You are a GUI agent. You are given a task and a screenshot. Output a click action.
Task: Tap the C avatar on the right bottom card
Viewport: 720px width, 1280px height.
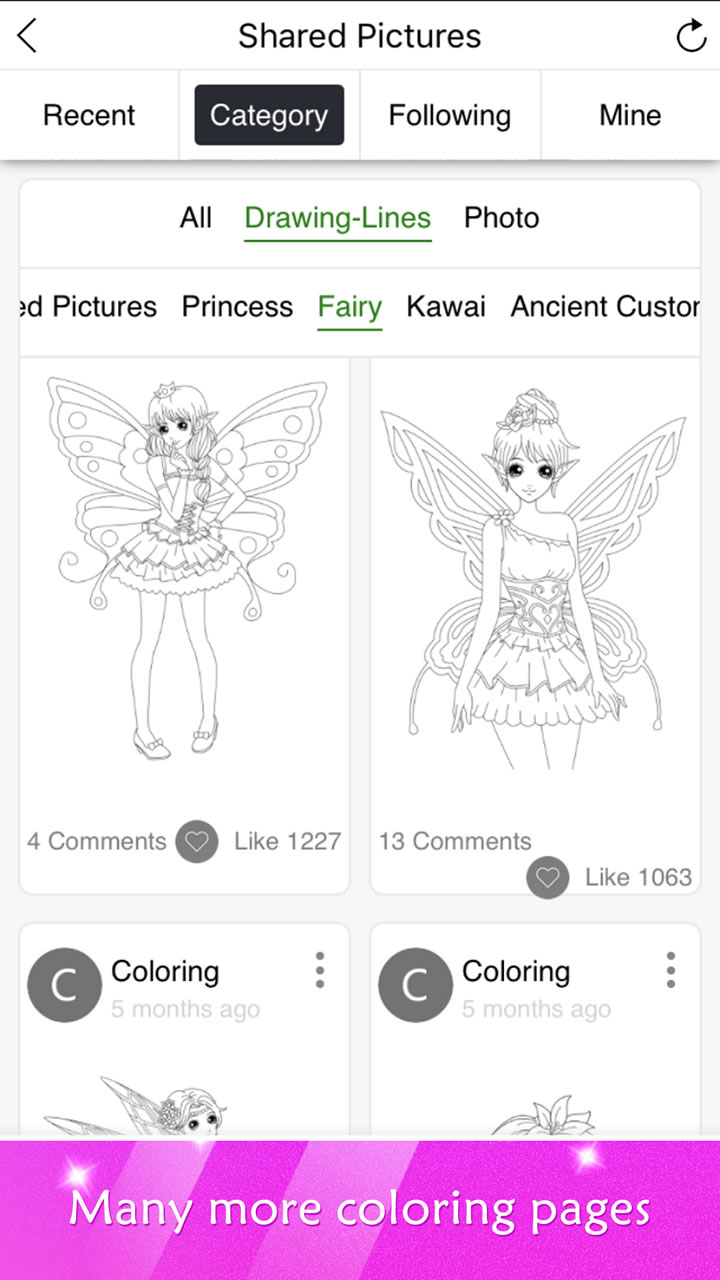pyautogui.click(x=415, y=984)
